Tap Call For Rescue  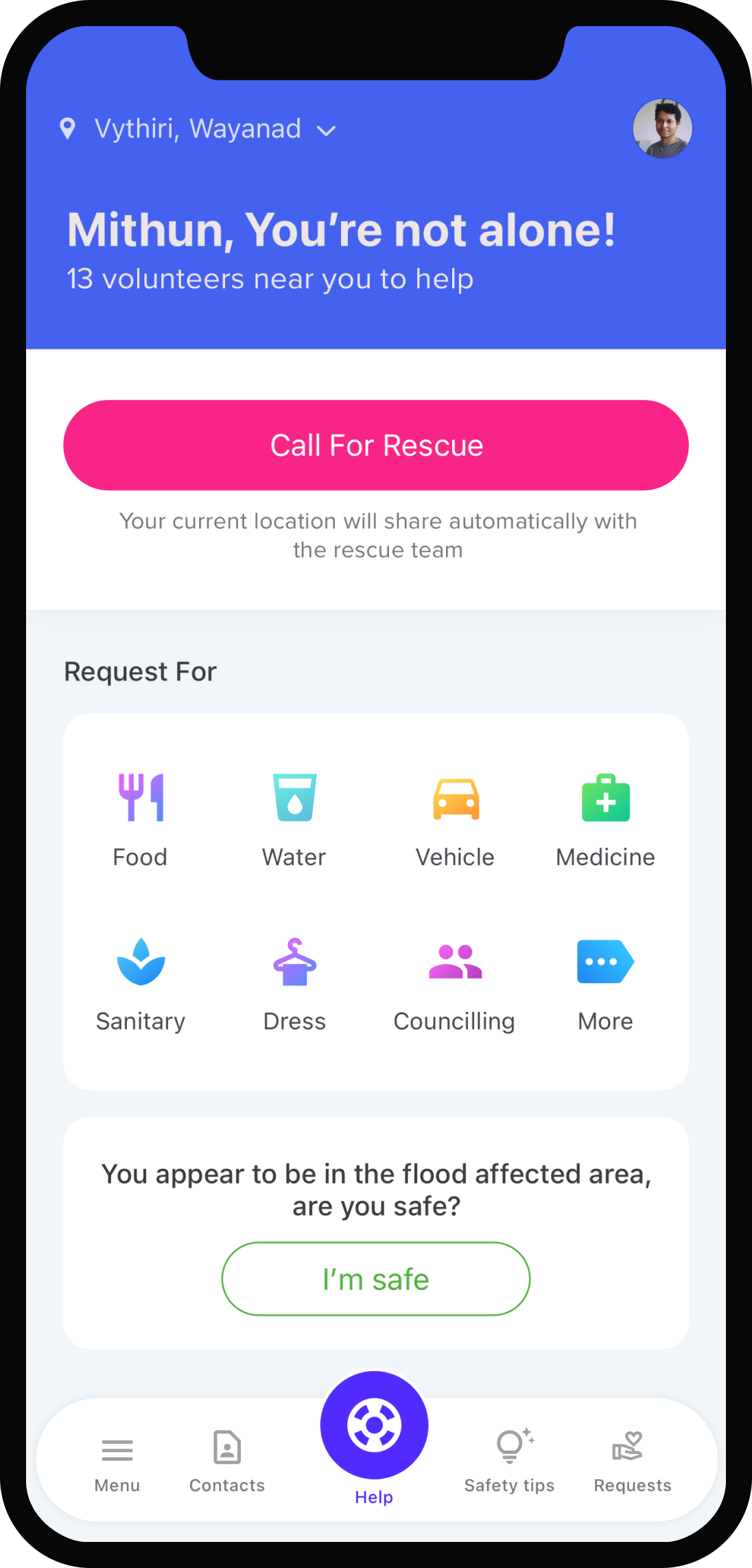coord(376,445)
